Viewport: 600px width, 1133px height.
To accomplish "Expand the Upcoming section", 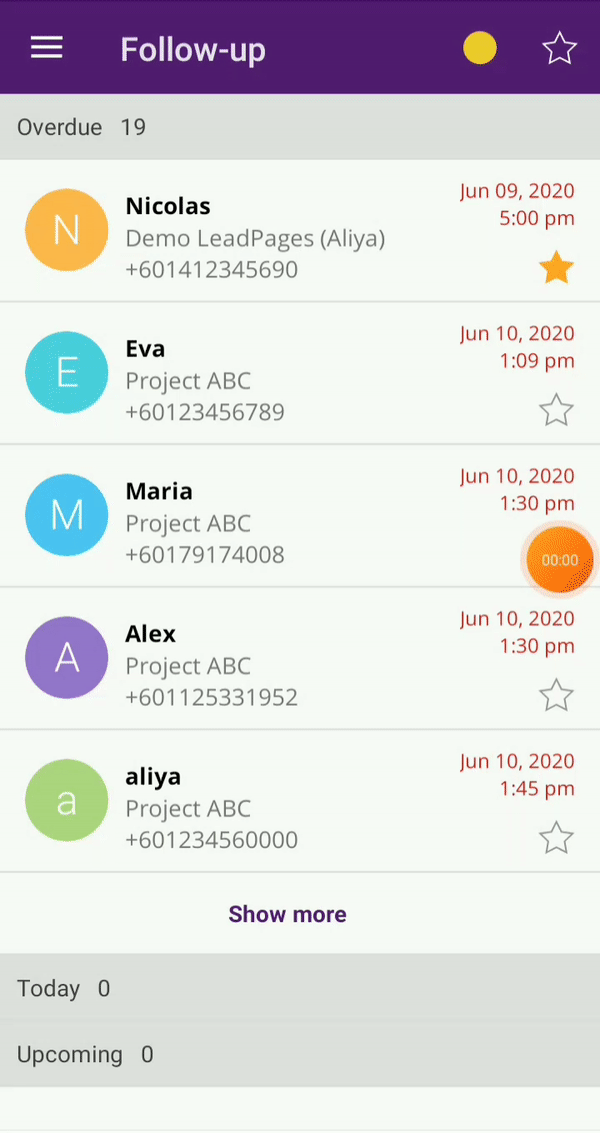I will (300, 1054).
